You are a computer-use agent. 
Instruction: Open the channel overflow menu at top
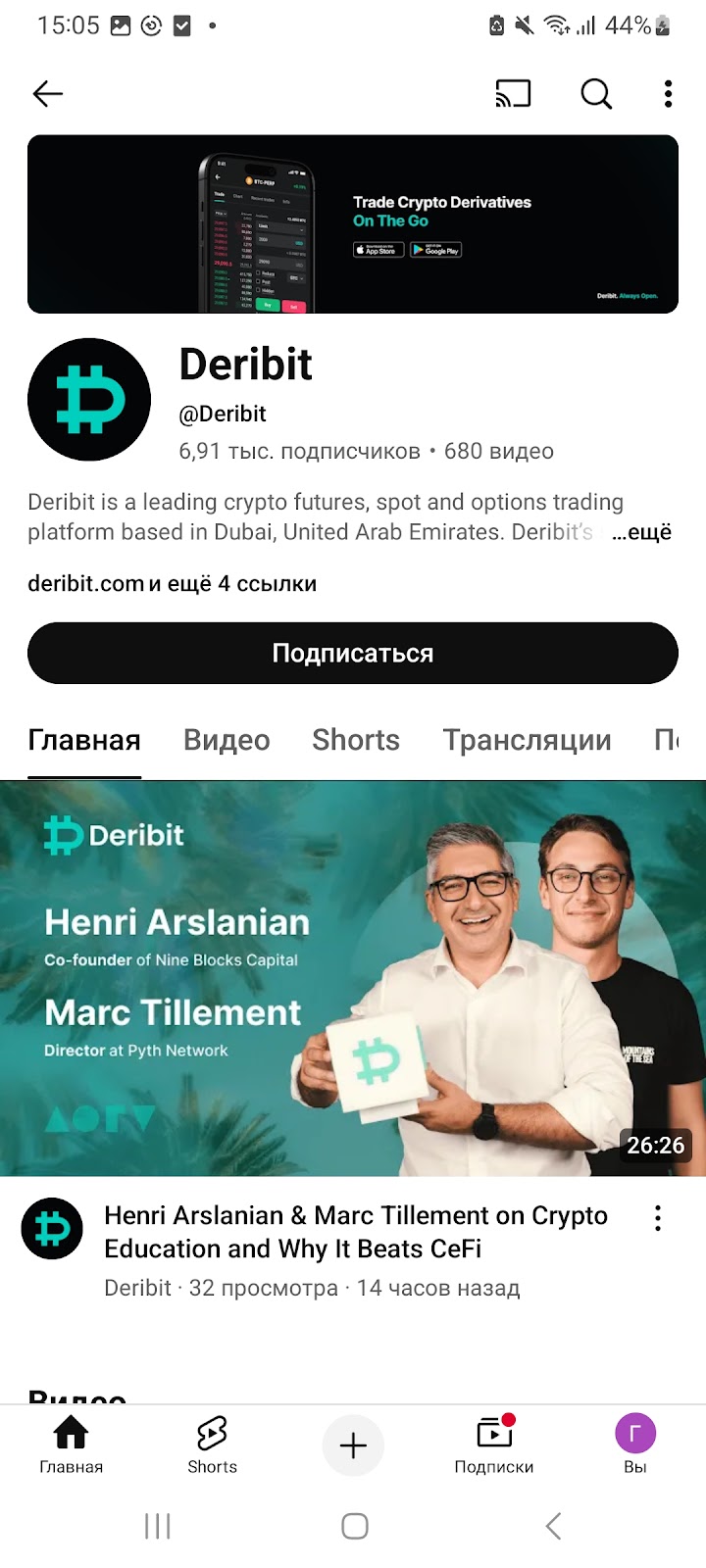[x=668, y=94]
